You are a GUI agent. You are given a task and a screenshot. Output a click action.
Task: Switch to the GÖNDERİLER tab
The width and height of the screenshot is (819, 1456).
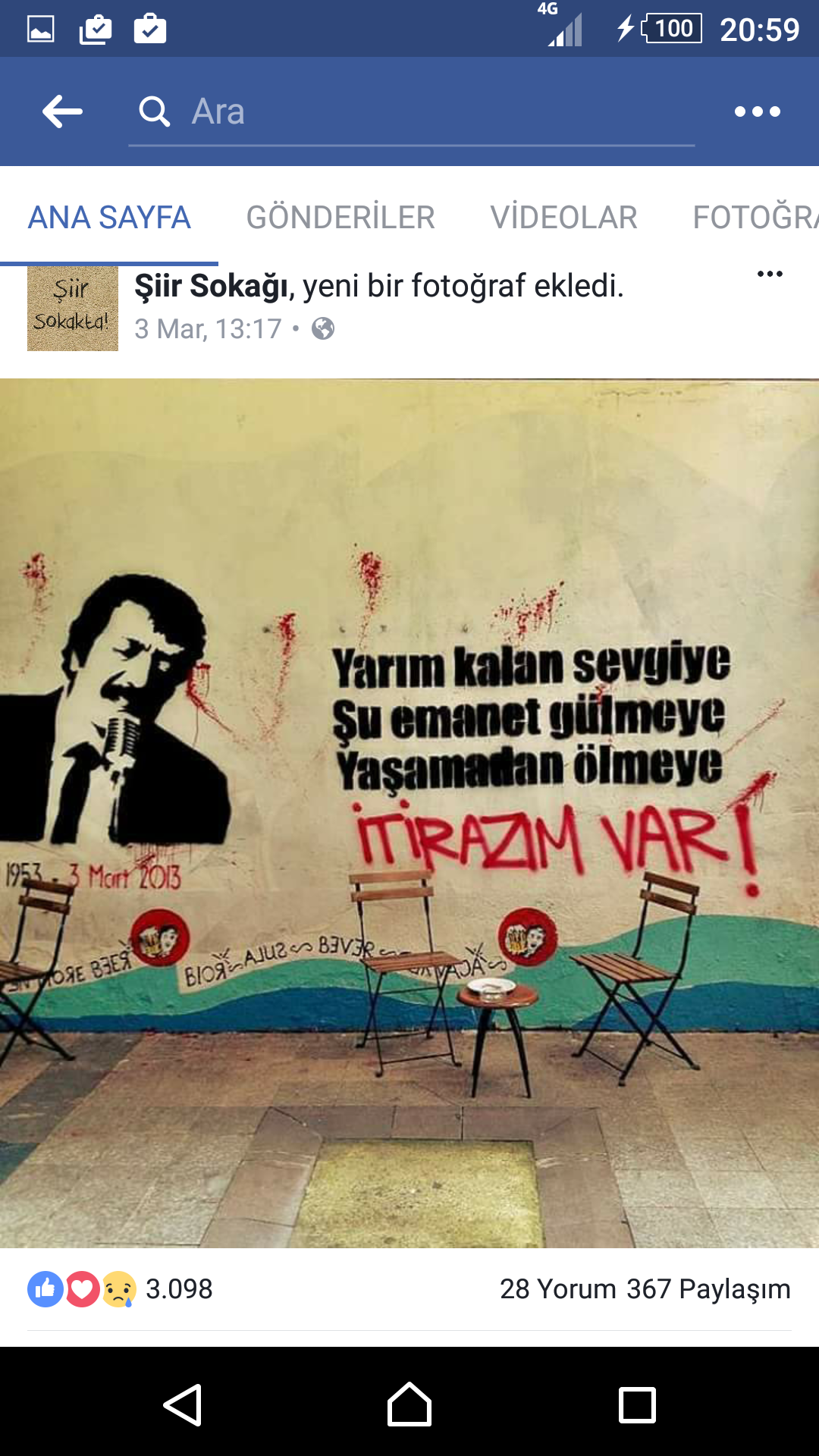pyautogui.click(x=340, y=218)
